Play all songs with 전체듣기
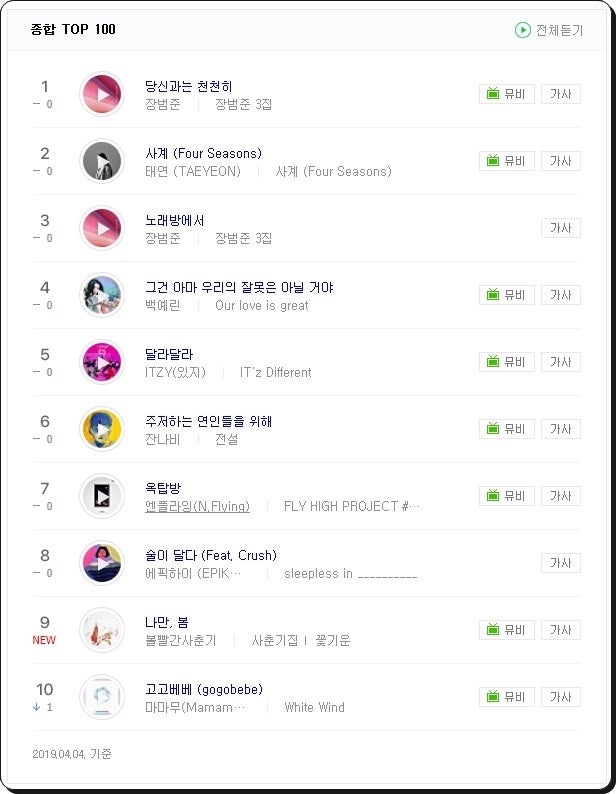The image size is (616, 794). tap(549, 30)
